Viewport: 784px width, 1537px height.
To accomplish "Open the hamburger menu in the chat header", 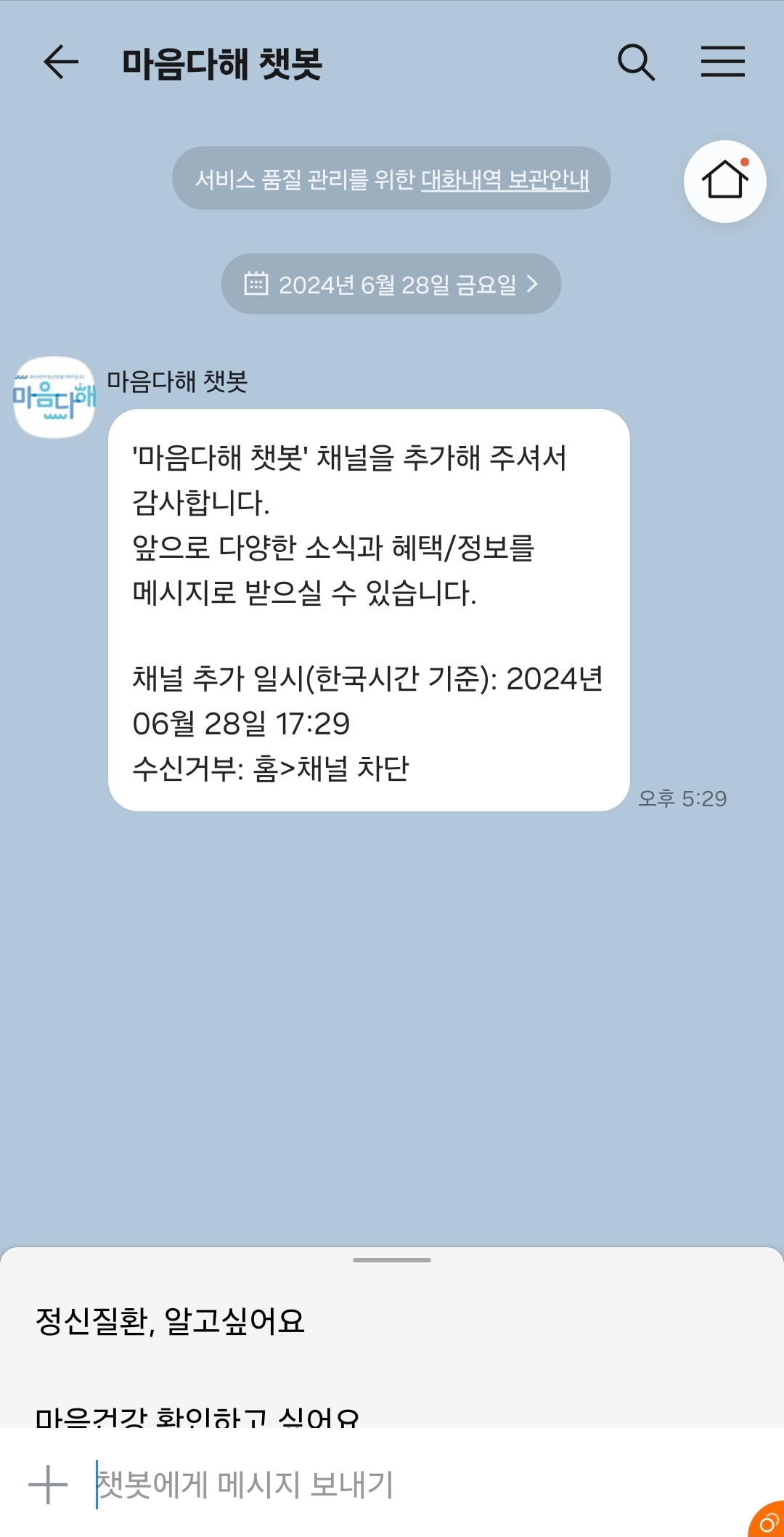I will [x=722, y=62].
